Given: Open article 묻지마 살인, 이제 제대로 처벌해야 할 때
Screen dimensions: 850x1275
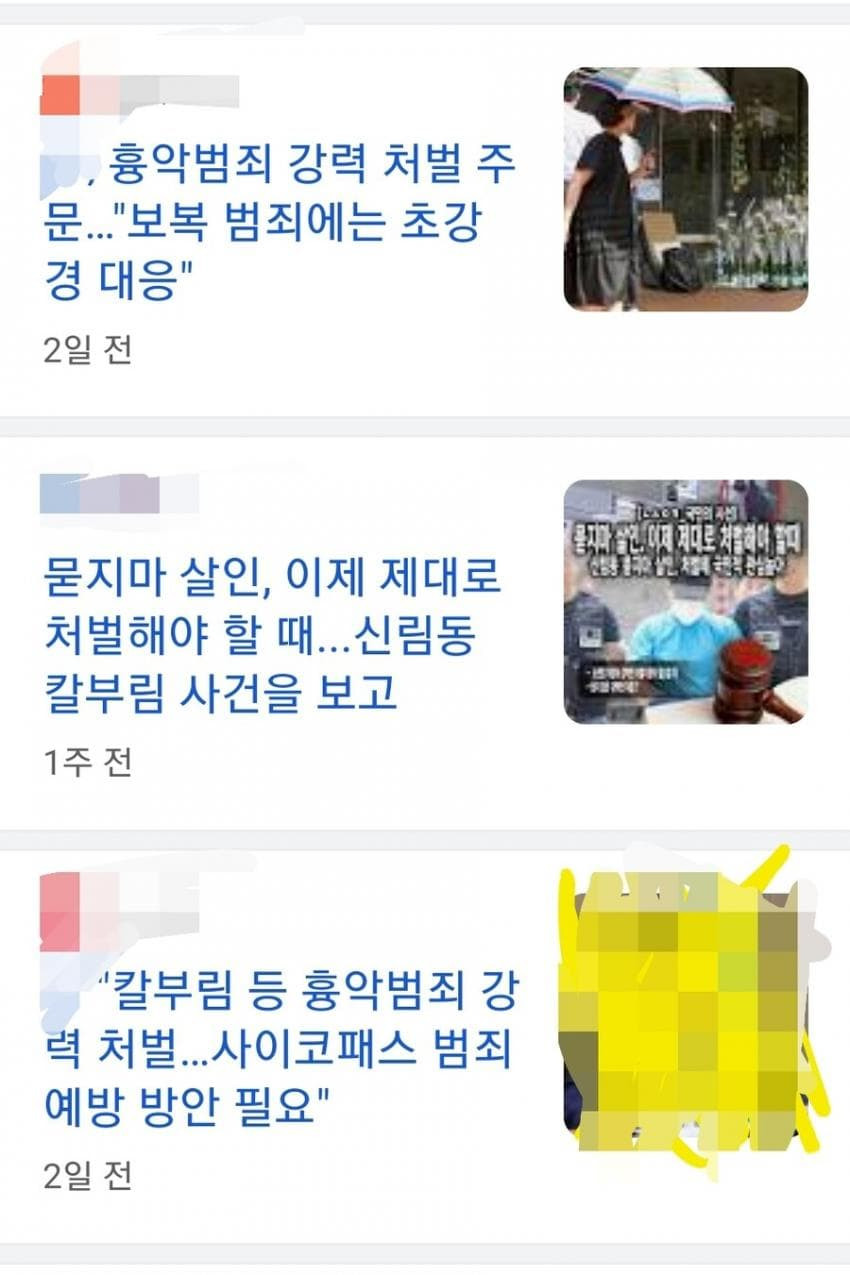Looking at the screenshot, I should pyautogui.click(x=273, y=635).
